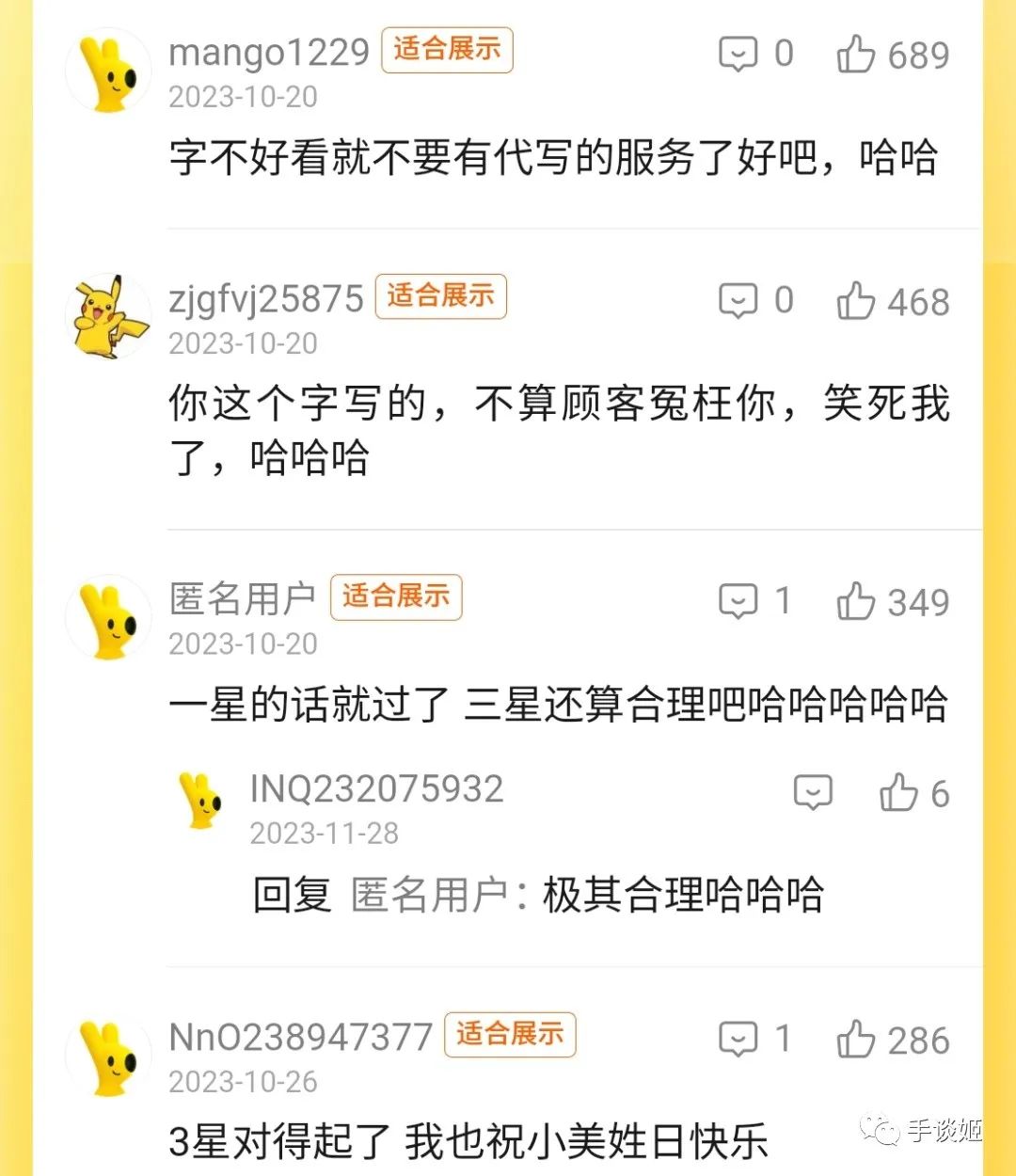Like NnO238947377's comment

pos(856,1040)
